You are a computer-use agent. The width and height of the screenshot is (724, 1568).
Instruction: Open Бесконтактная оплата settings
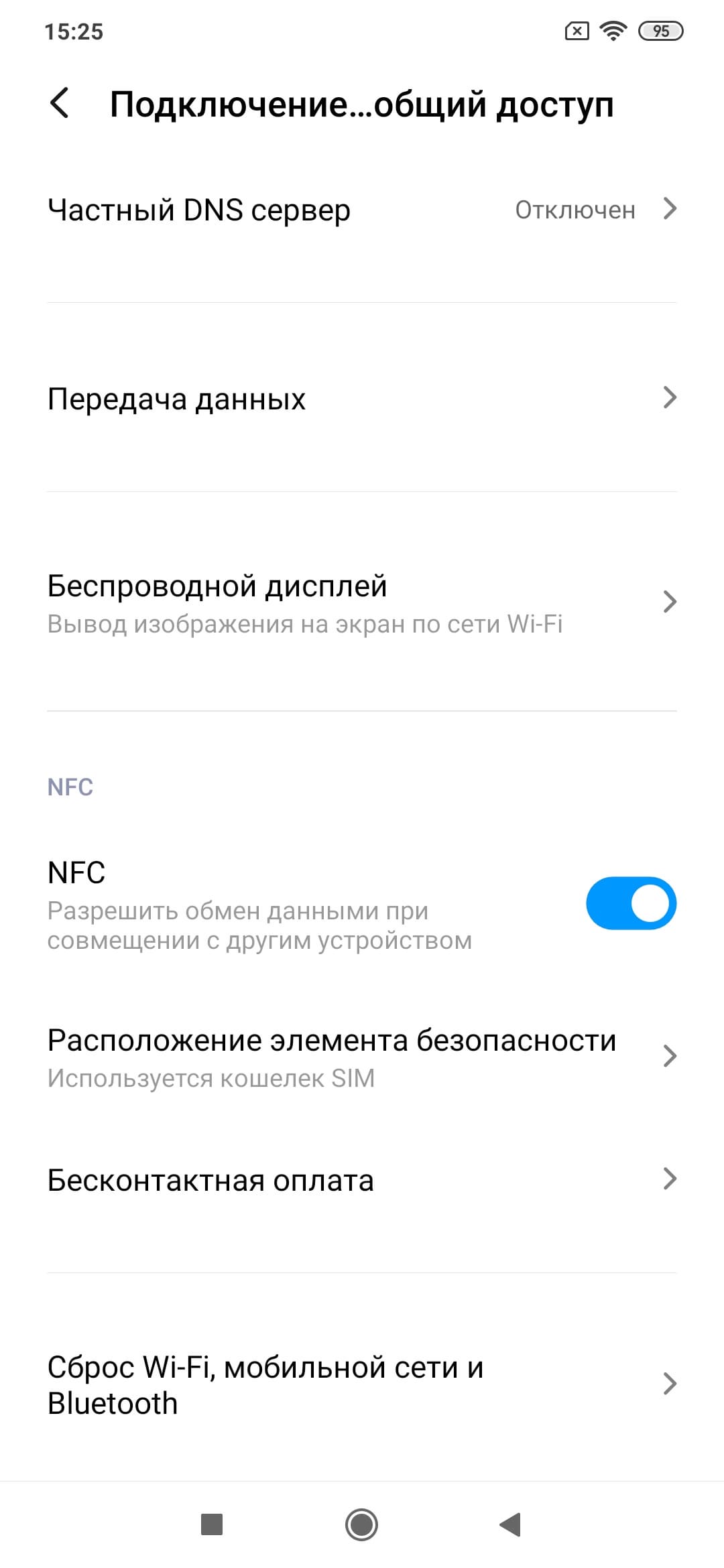pyautogui.click(x=362, y=1180)
